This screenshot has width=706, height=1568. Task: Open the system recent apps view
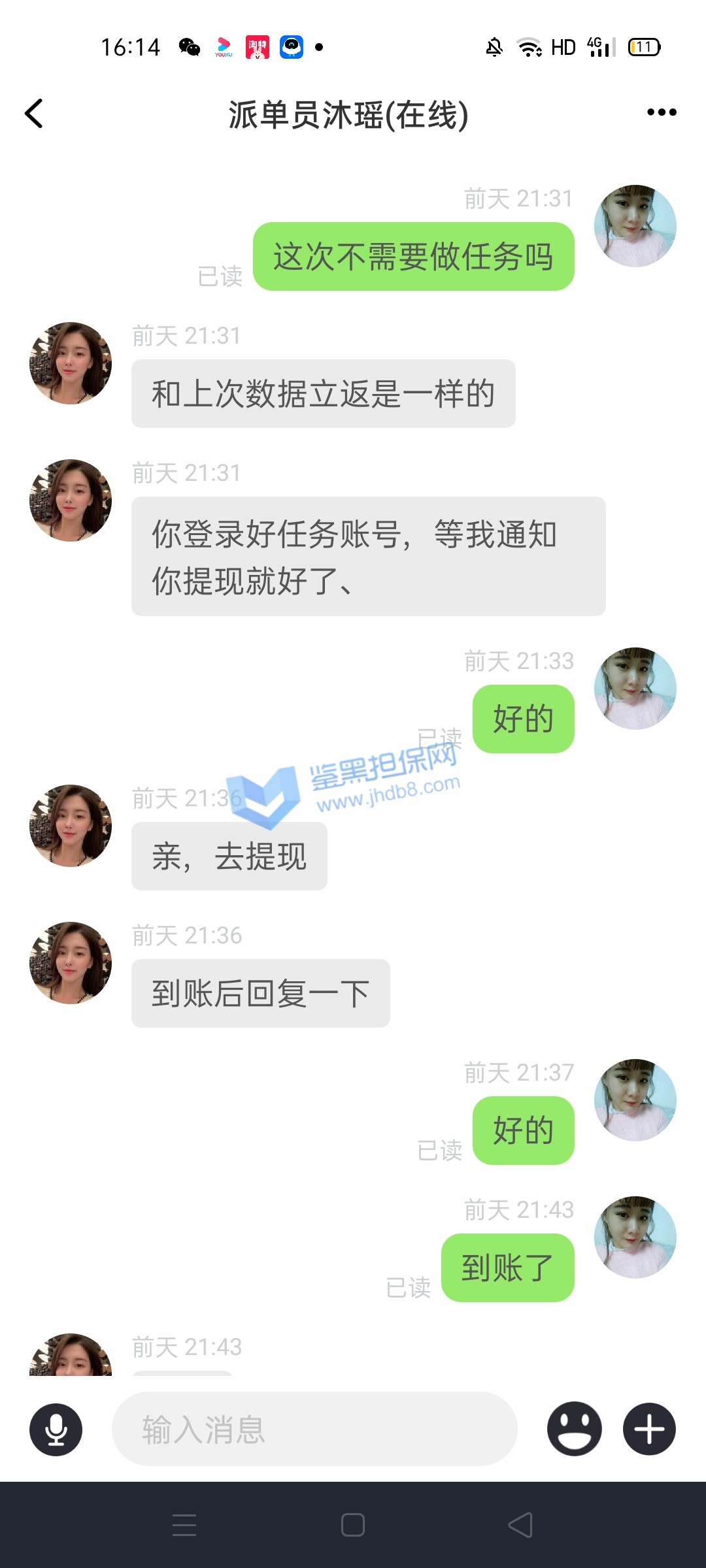pyautogui.click(x=184, y=1525)
